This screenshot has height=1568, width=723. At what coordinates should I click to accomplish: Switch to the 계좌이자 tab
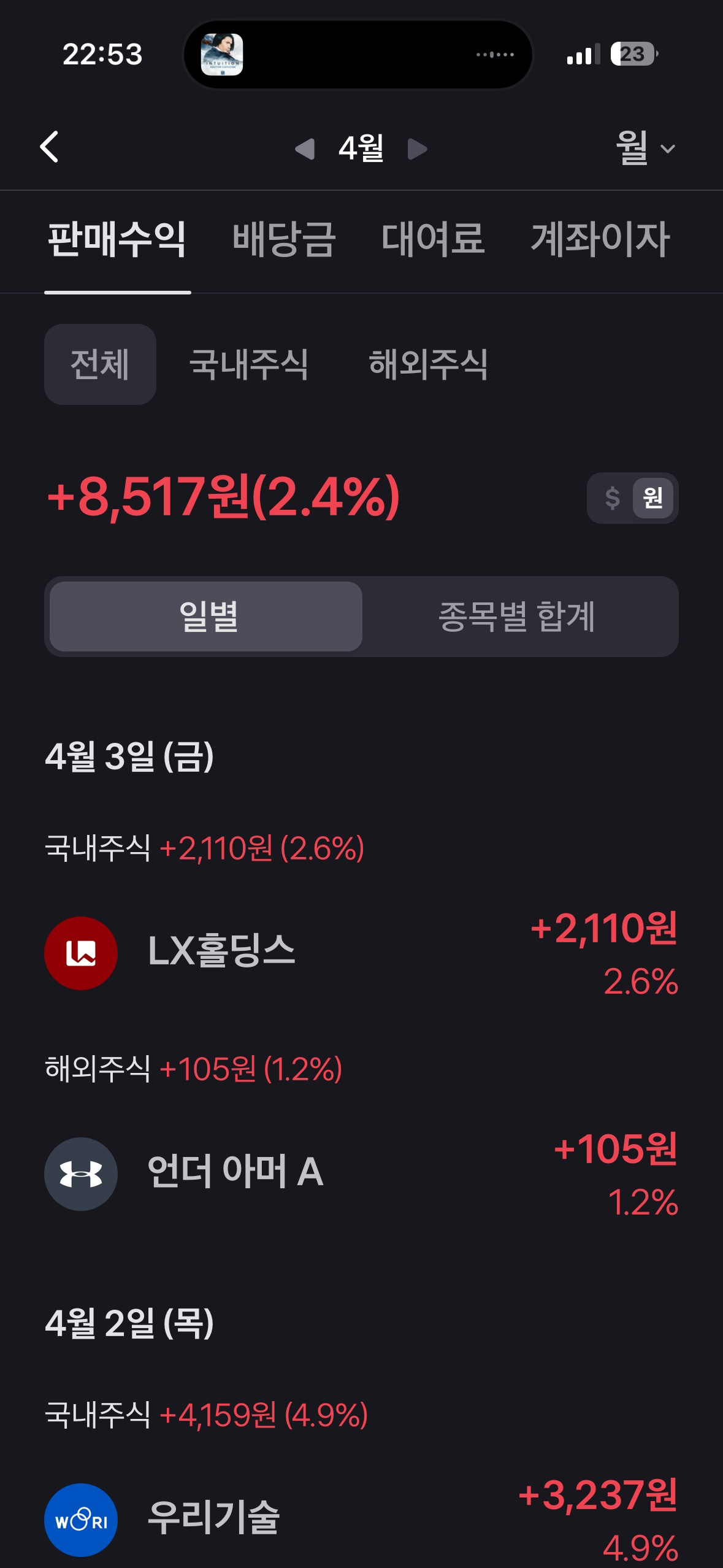click(x=600, y=239)
